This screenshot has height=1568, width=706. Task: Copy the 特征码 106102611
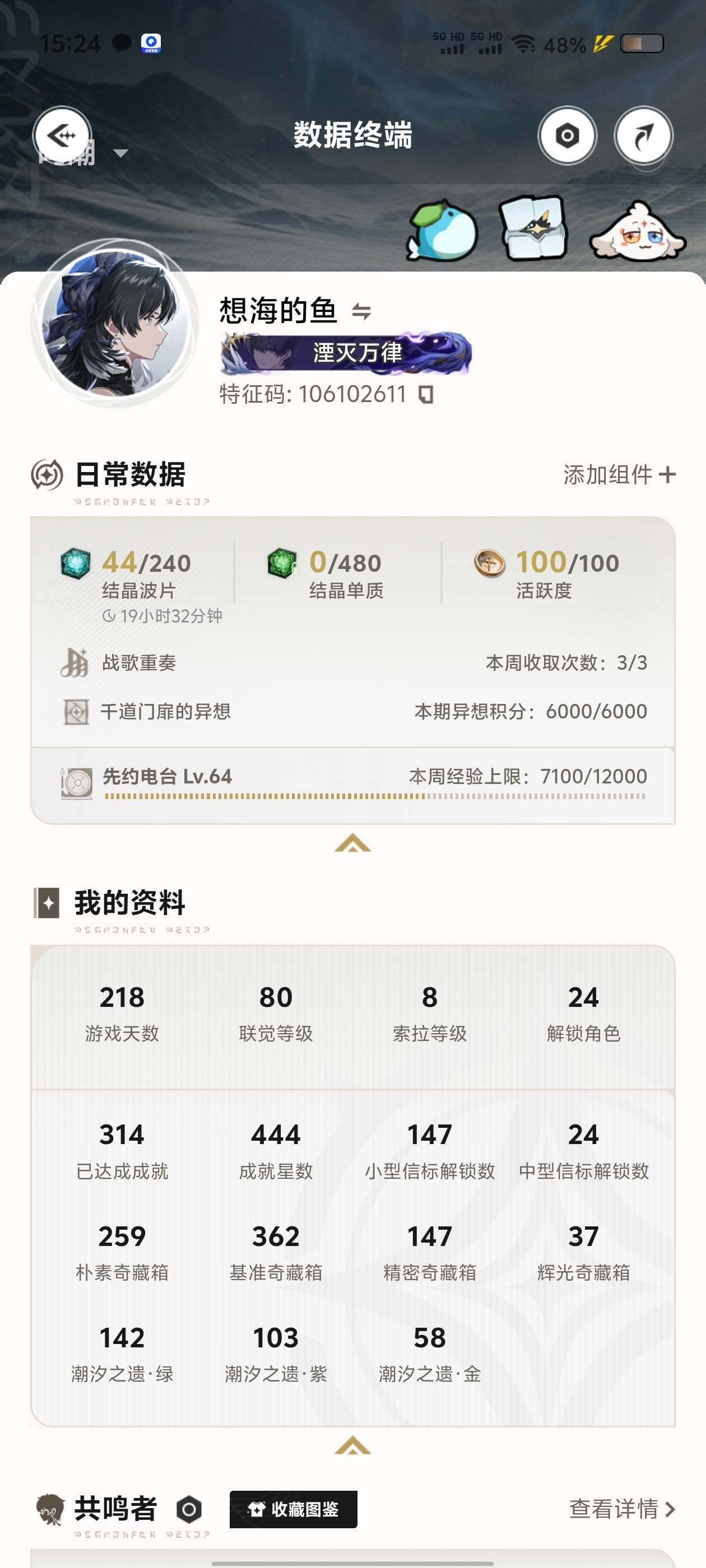[x=426, y=395]
